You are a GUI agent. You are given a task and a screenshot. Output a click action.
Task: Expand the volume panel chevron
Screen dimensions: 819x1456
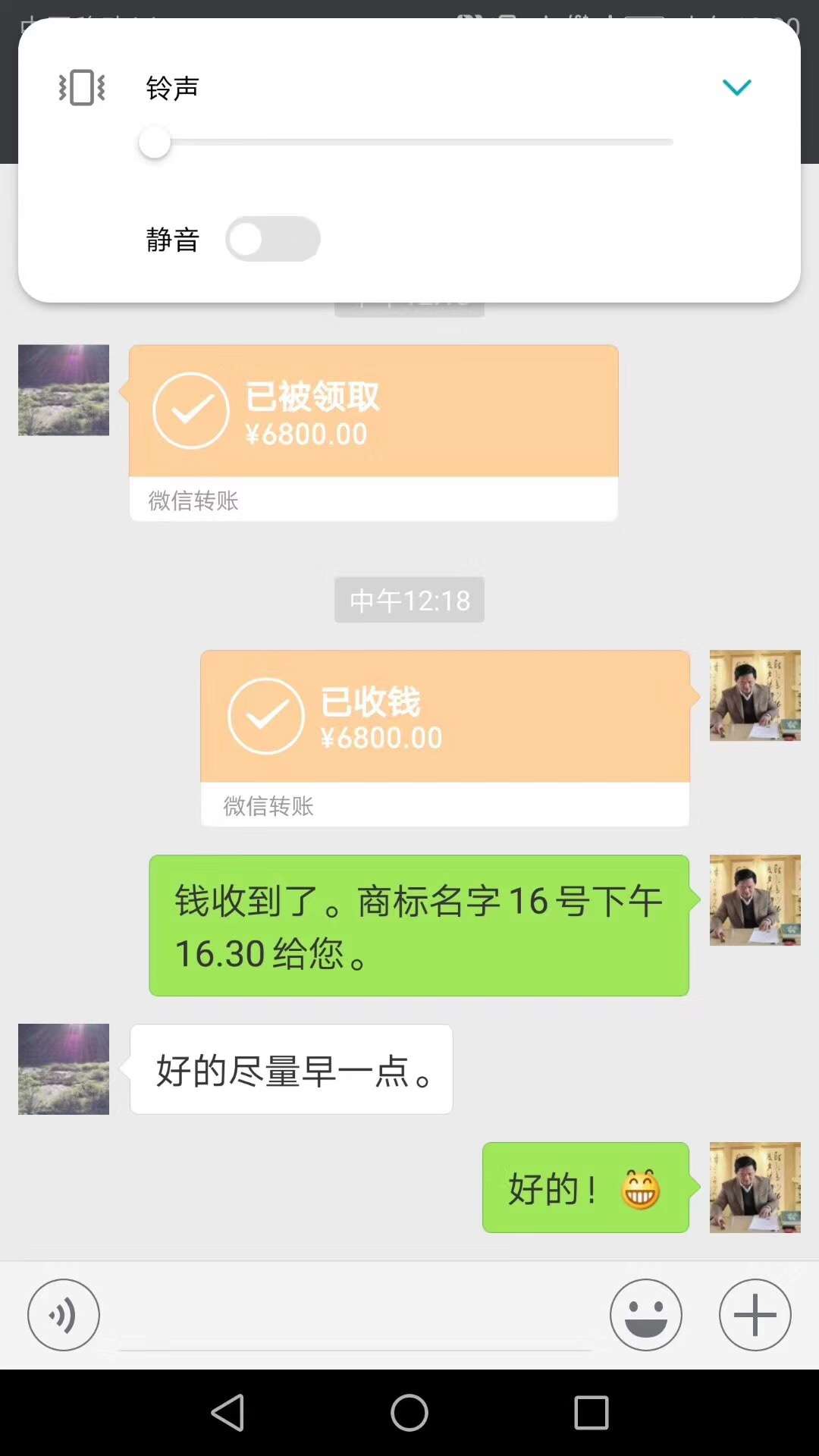(736, 87)
